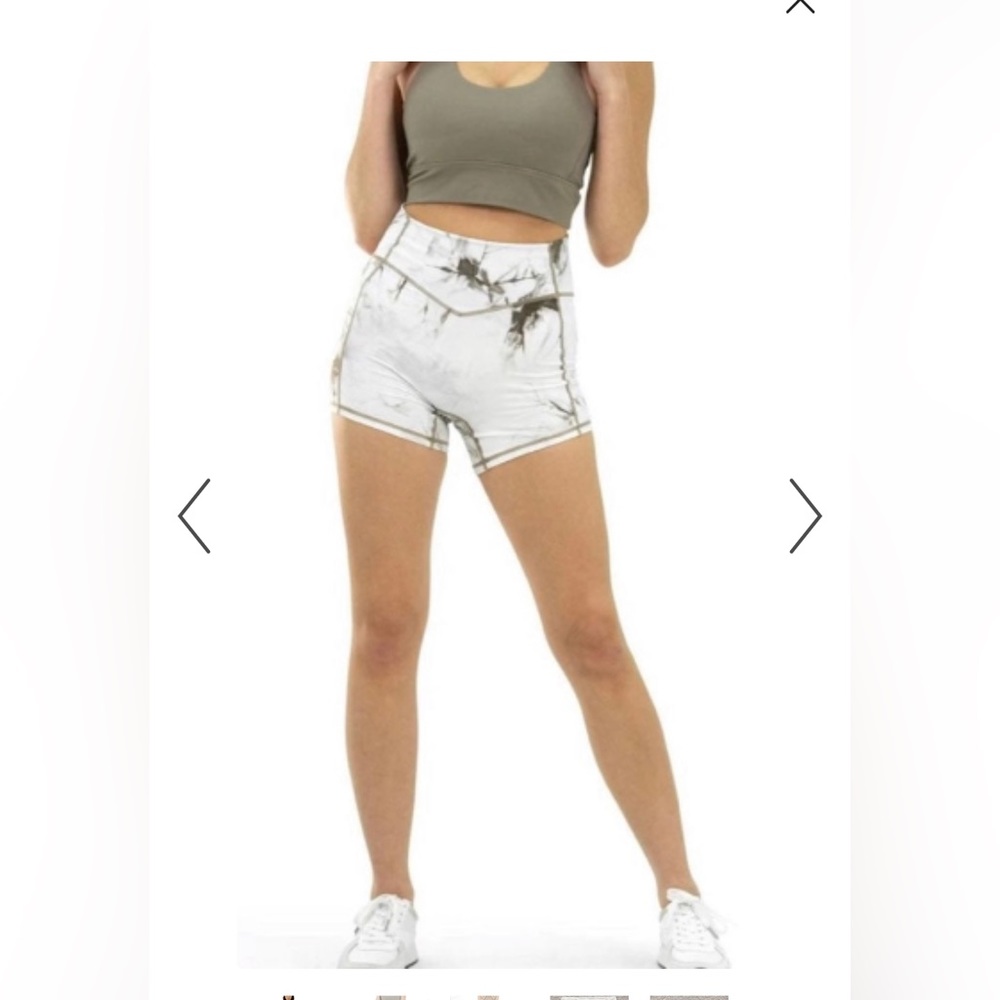Go to the next product photo
The image size is (1000, 1000).
(805, 516)
